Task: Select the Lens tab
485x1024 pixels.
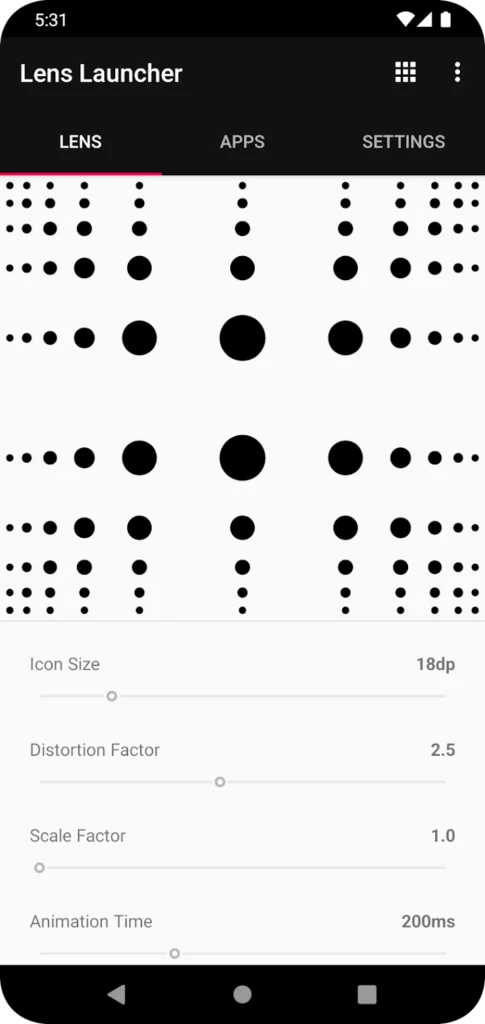Action: [x=81, y=142]
